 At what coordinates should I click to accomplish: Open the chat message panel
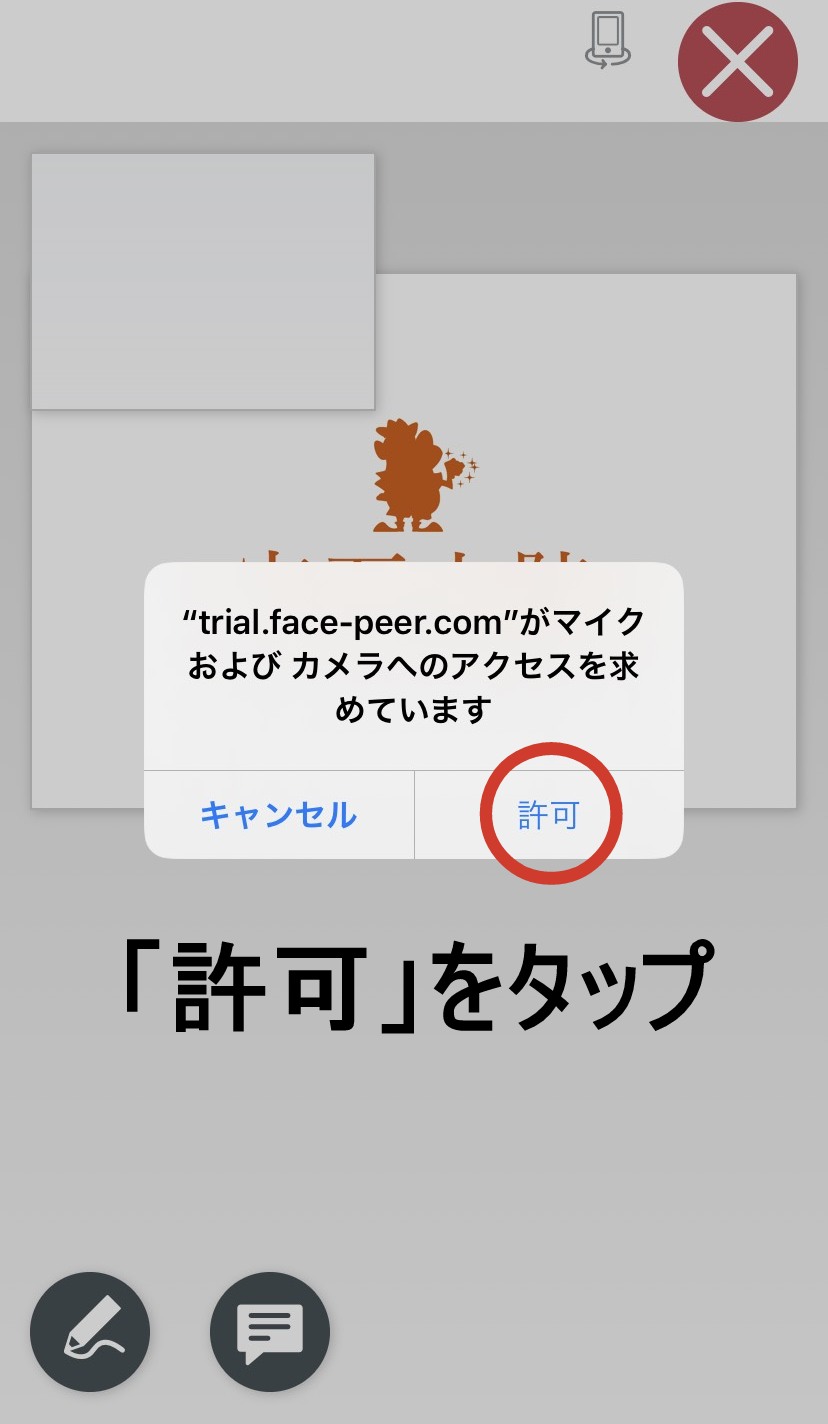tap(269, 1332)
